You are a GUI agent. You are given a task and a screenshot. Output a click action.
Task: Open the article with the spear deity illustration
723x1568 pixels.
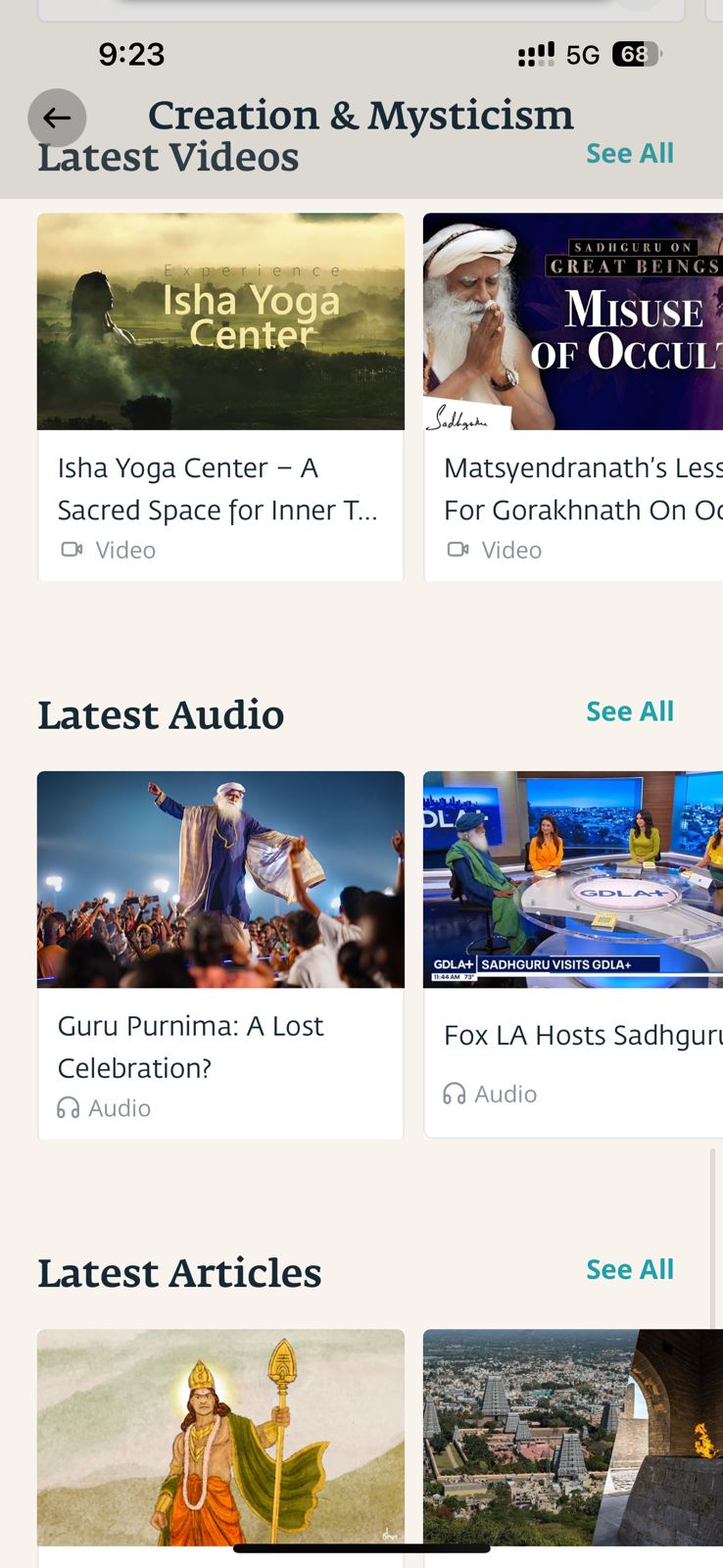point(220,1437)
